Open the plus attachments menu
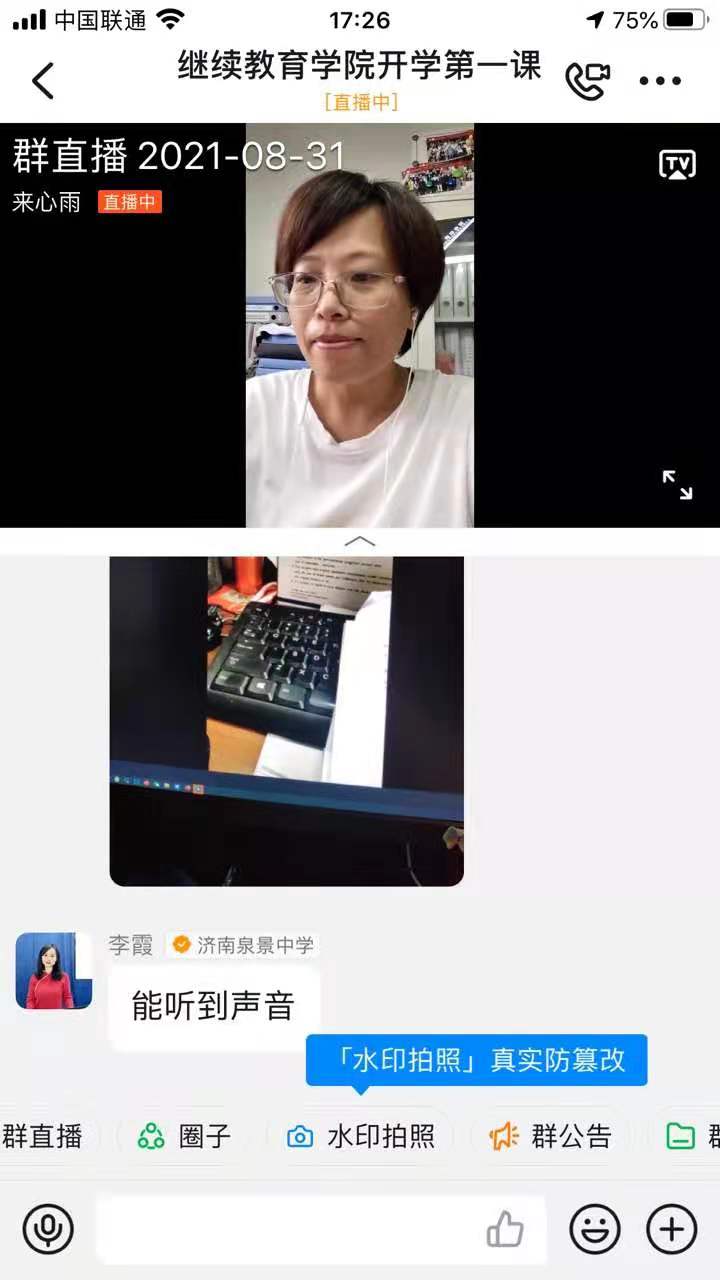 click(671, 1229)
